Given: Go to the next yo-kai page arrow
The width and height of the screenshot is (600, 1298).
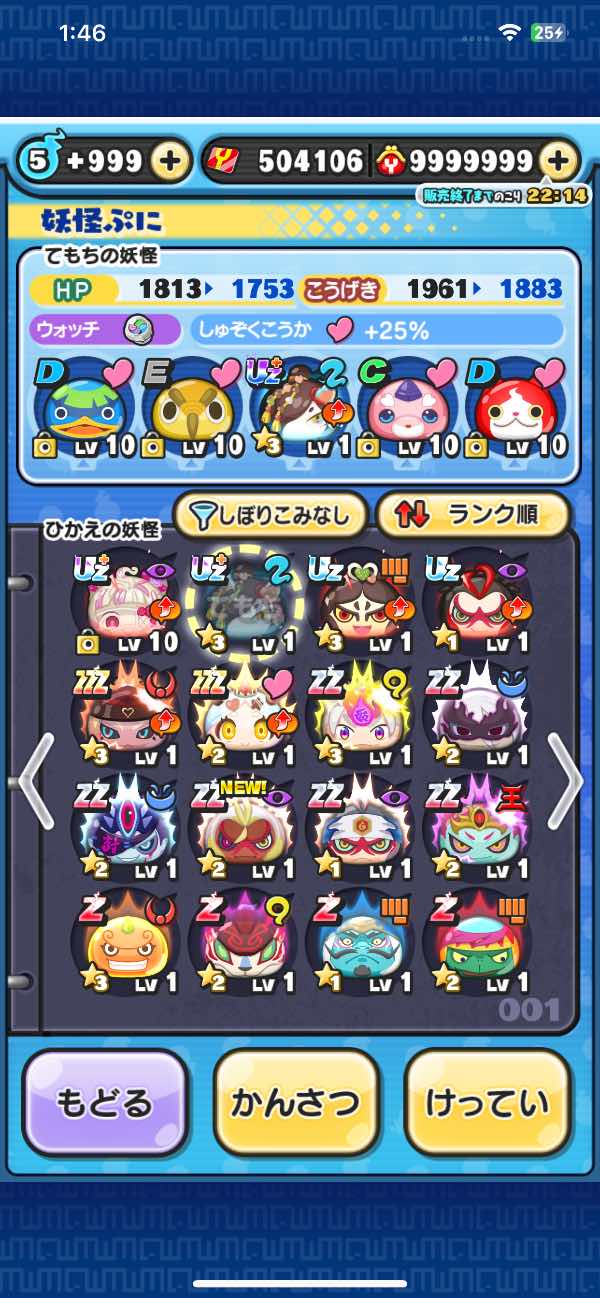Looking at the screenshot, I should point(565,779).
